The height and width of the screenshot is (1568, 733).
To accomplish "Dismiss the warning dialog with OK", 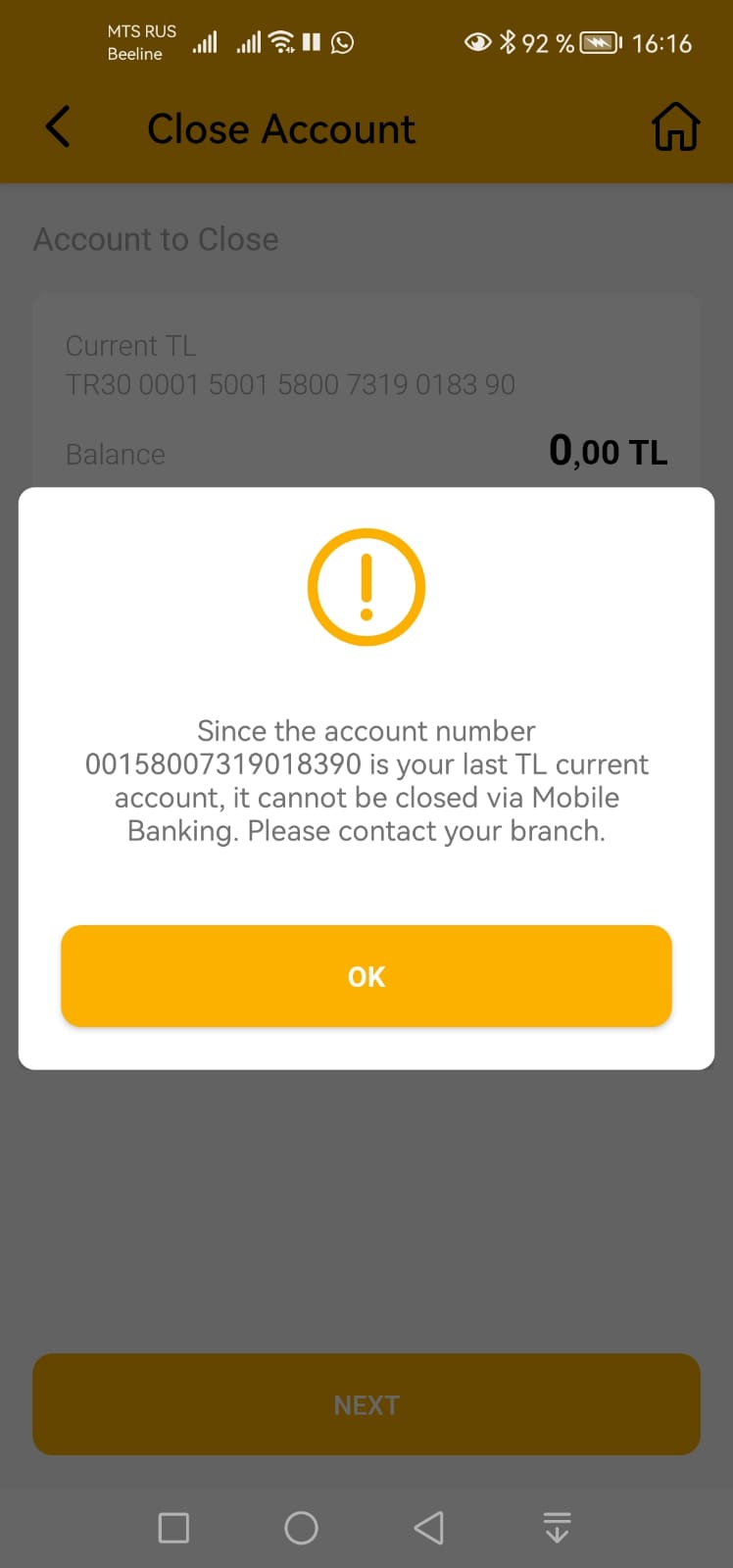I will pyautogui.click(x=366, y=976).
